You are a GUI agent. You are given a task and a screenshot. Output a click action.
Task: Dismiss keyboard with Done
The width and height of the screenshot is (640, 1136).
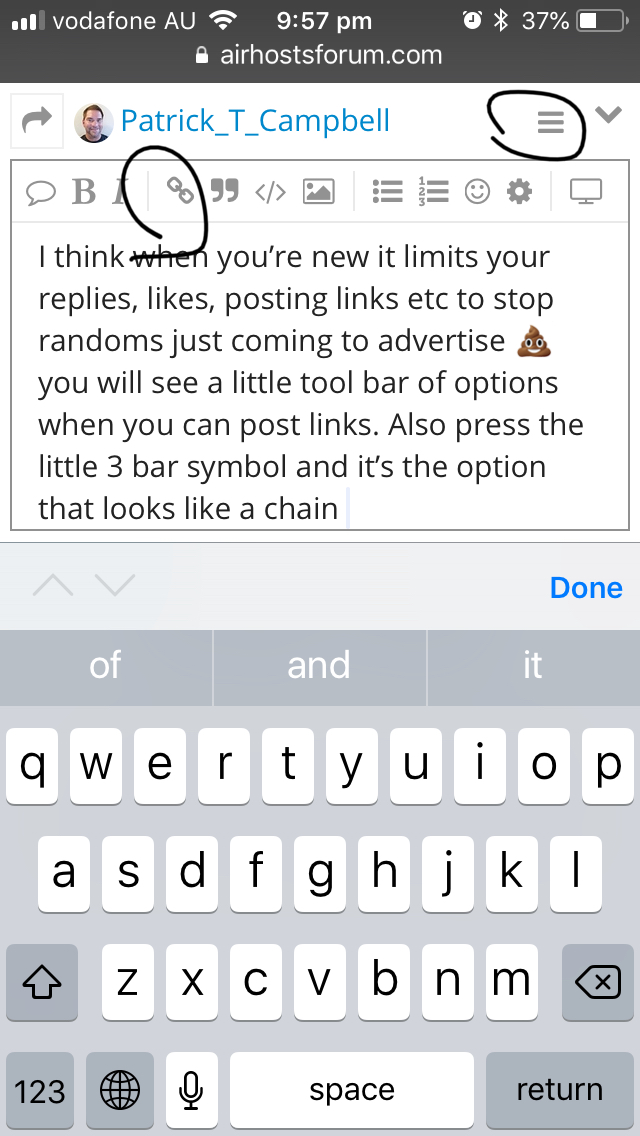click(586, 588)
